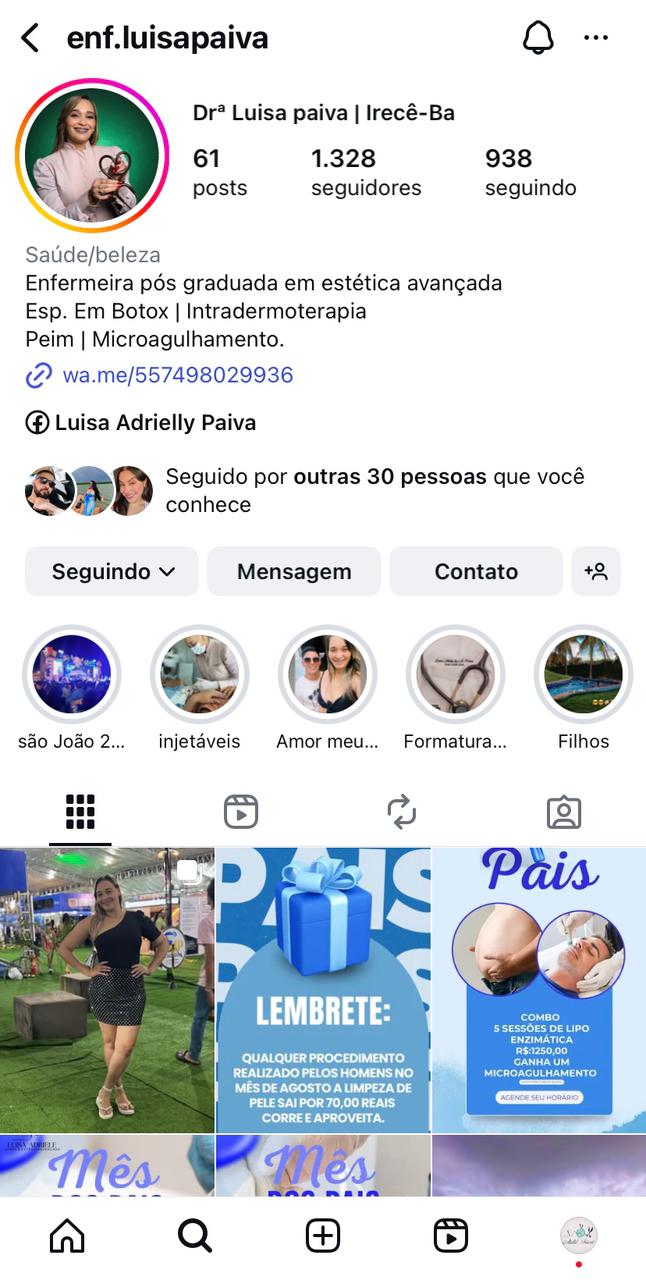Open the 'LEMBRETE' gift box post
This screenshot has width=646, height=1280.
[x=323, y=990]
